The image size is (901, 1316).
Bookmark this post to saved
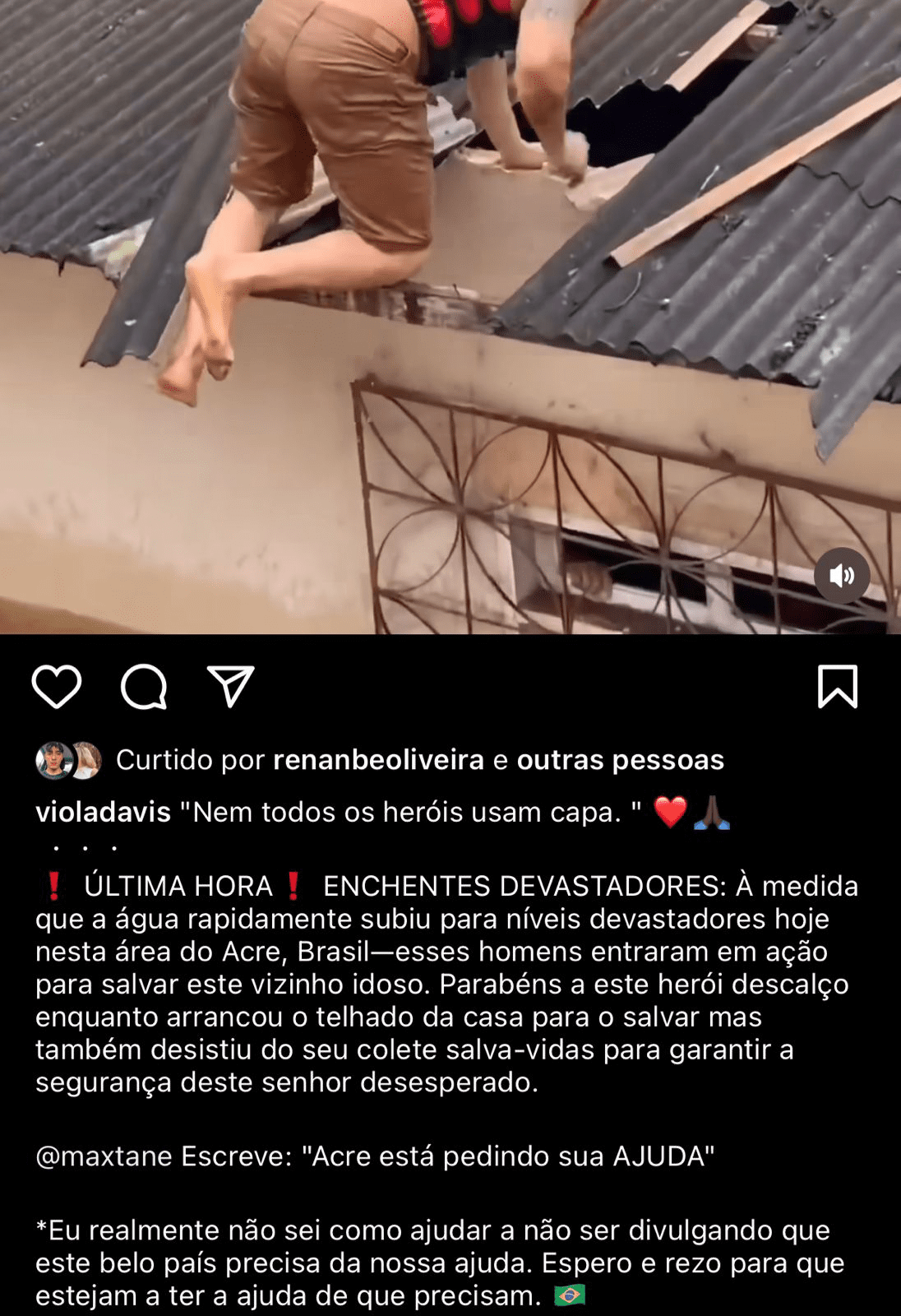838,686
